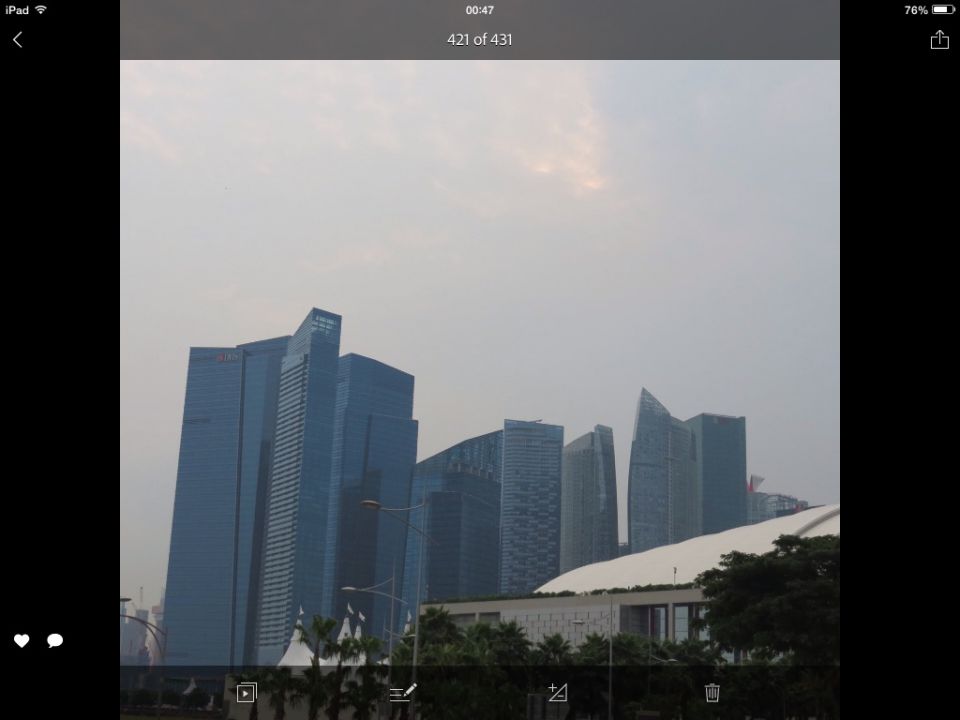Start the slideshow
The image size is (960, 720).
(246, 692)
